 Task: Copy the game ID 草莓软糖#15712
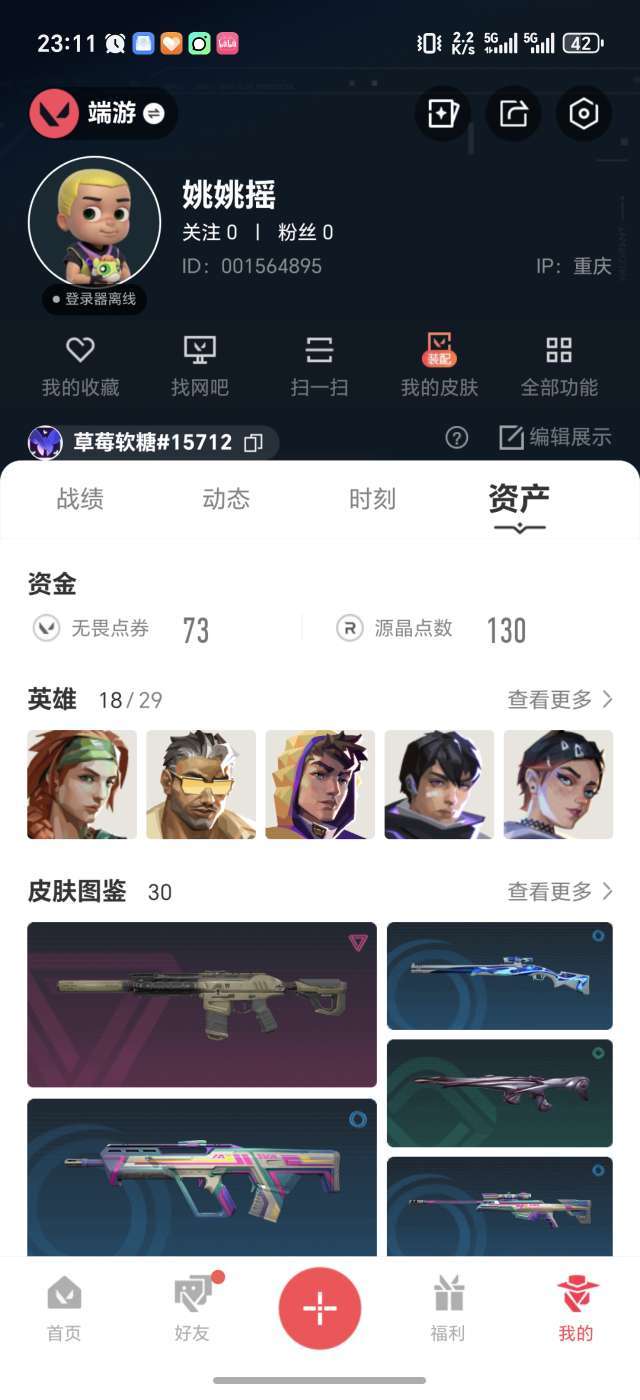pos(254,443)
